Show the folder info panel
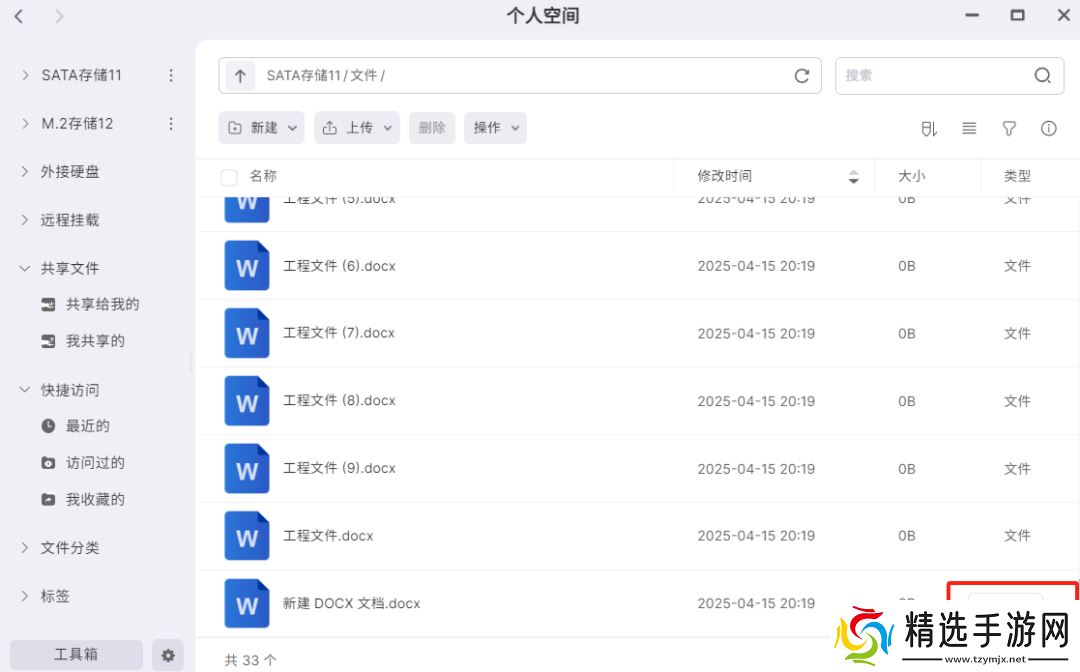 tap(1048, 128)
